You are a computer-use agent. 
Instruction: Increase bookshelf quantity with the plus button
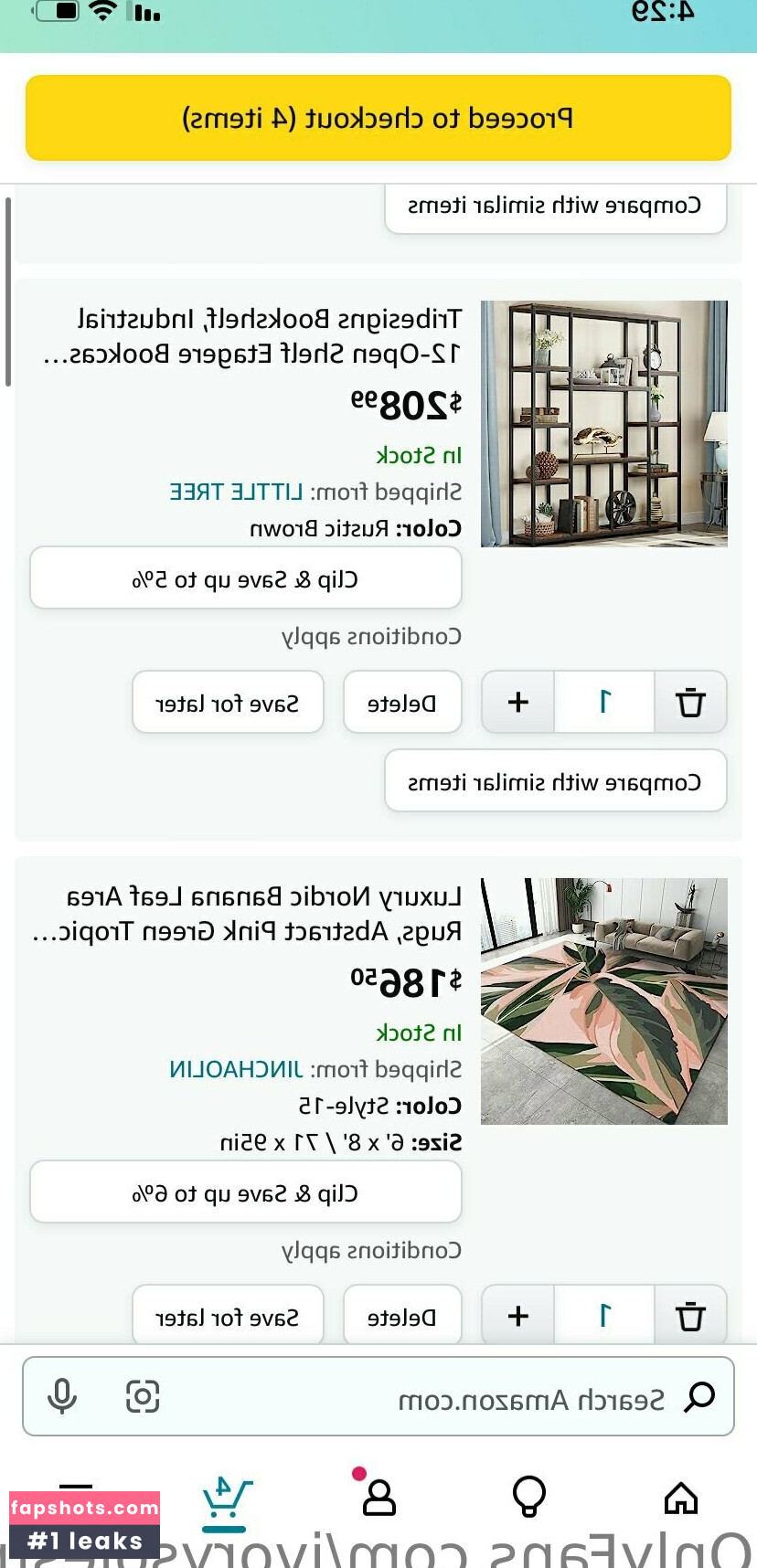coord(518,703)
